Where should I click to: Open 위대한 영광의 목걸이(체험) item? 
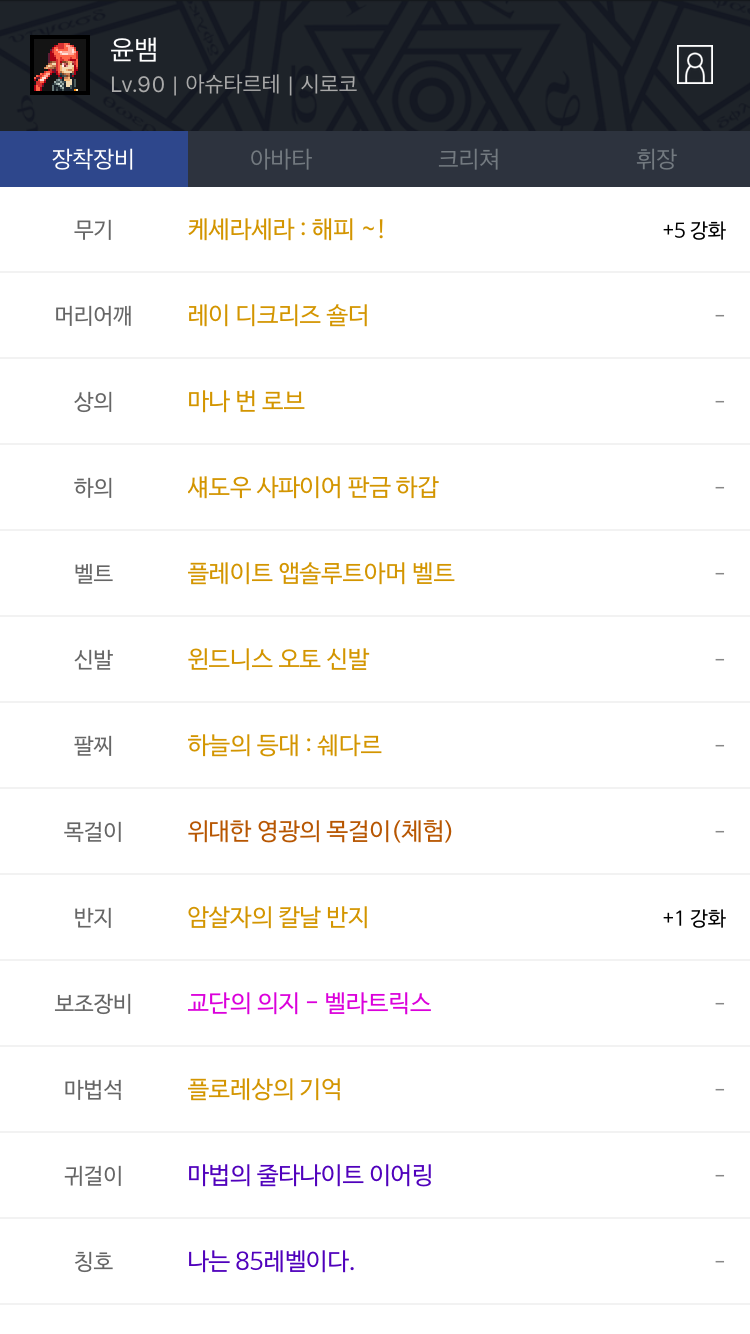pos(320,832)
